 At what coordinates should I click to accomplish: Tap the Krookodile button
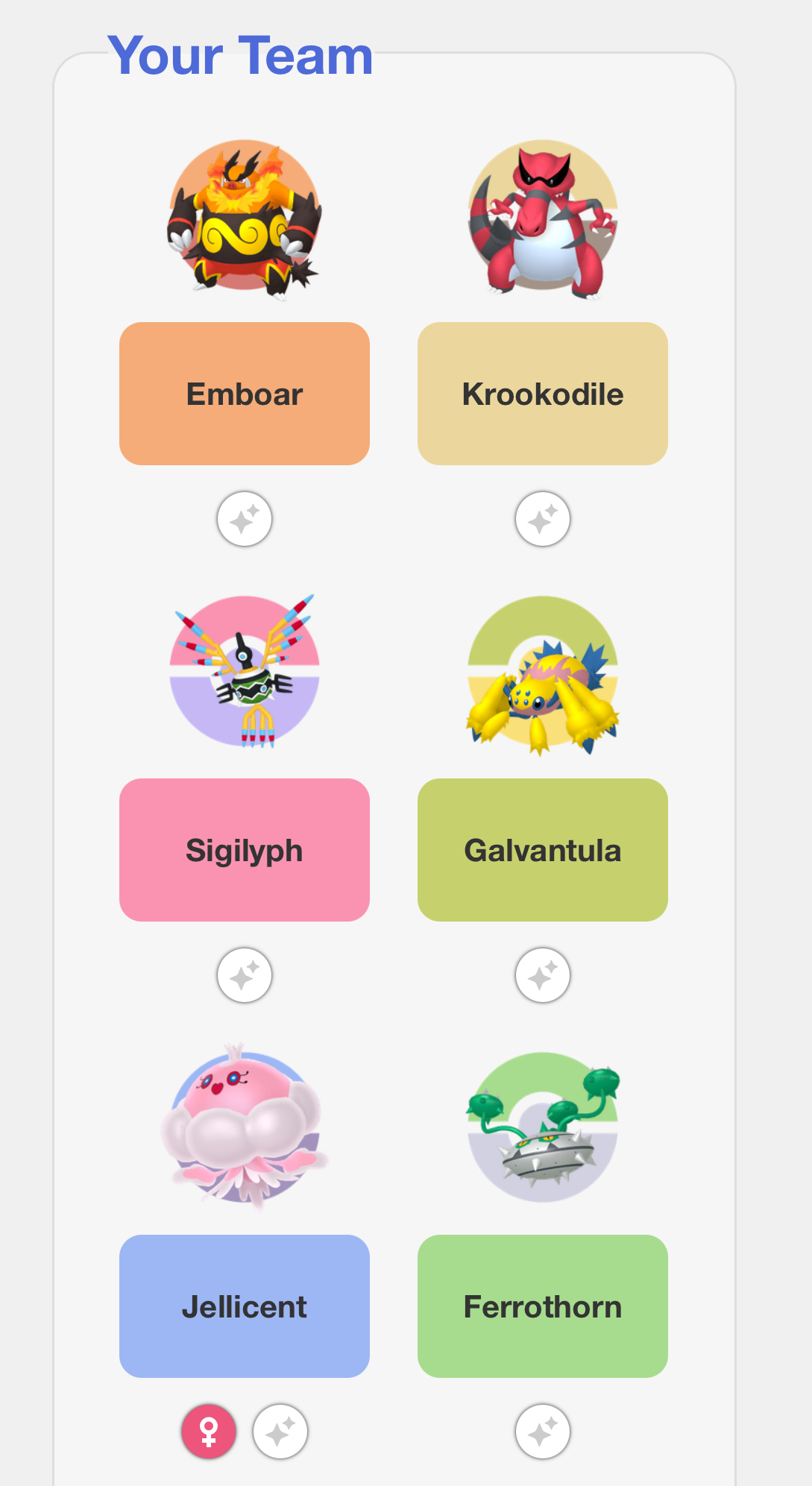pyautogui.click(x=543, y=394)
